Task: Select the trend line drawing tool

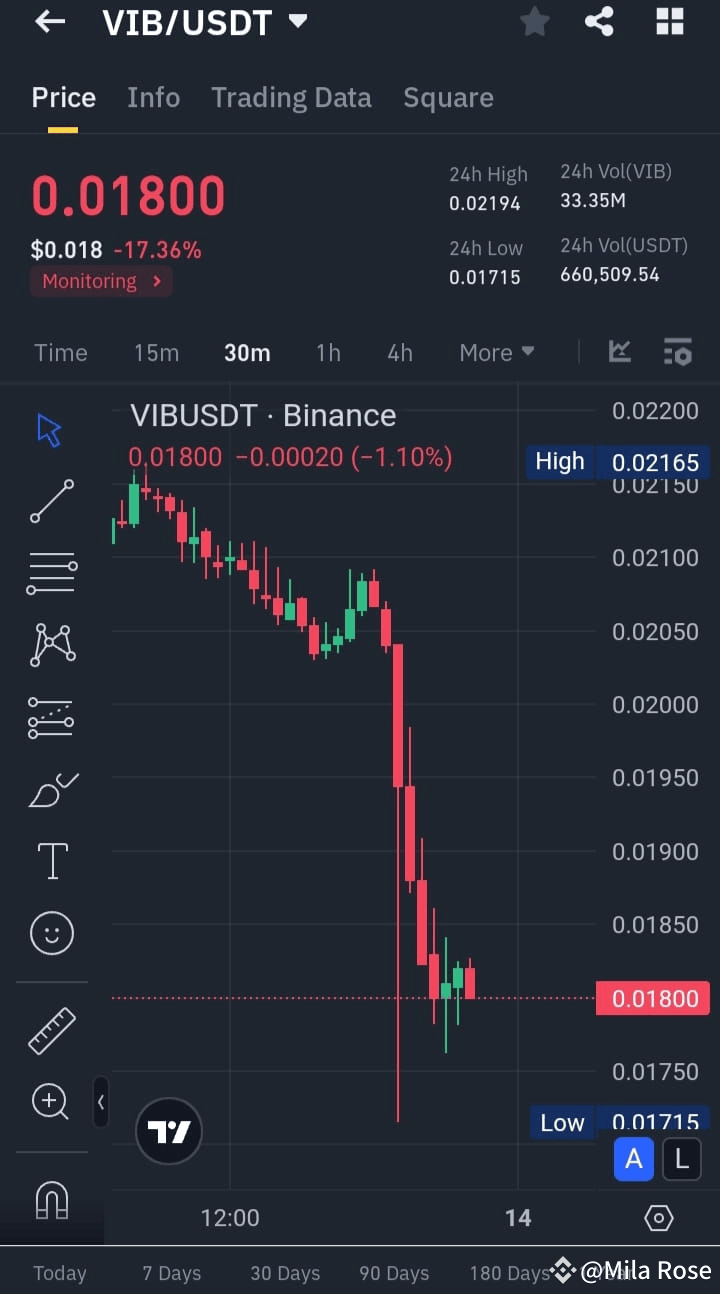Action: (48, 500)
